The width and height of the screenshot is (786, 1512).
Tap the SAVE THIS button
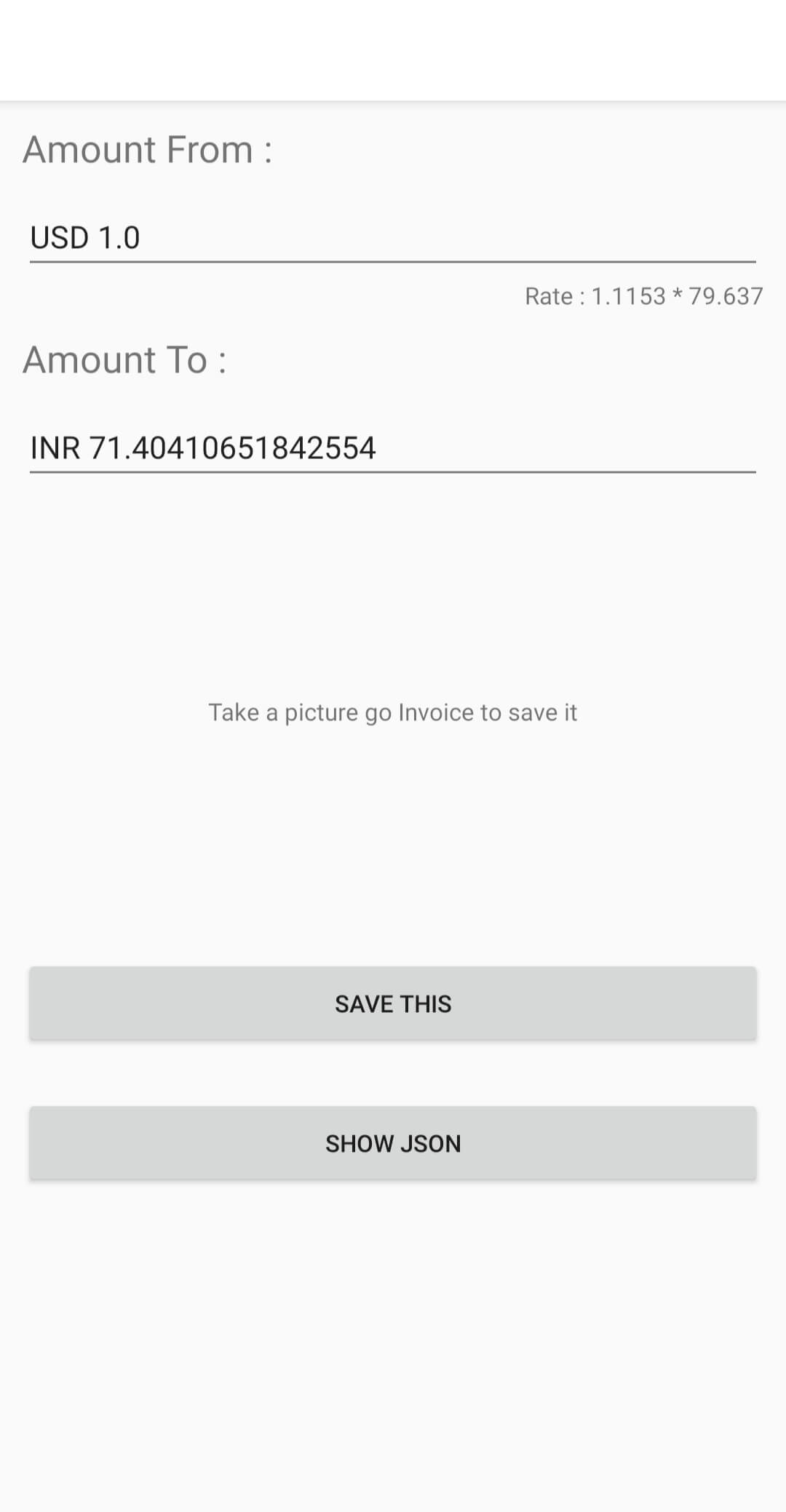[393, 1003]
